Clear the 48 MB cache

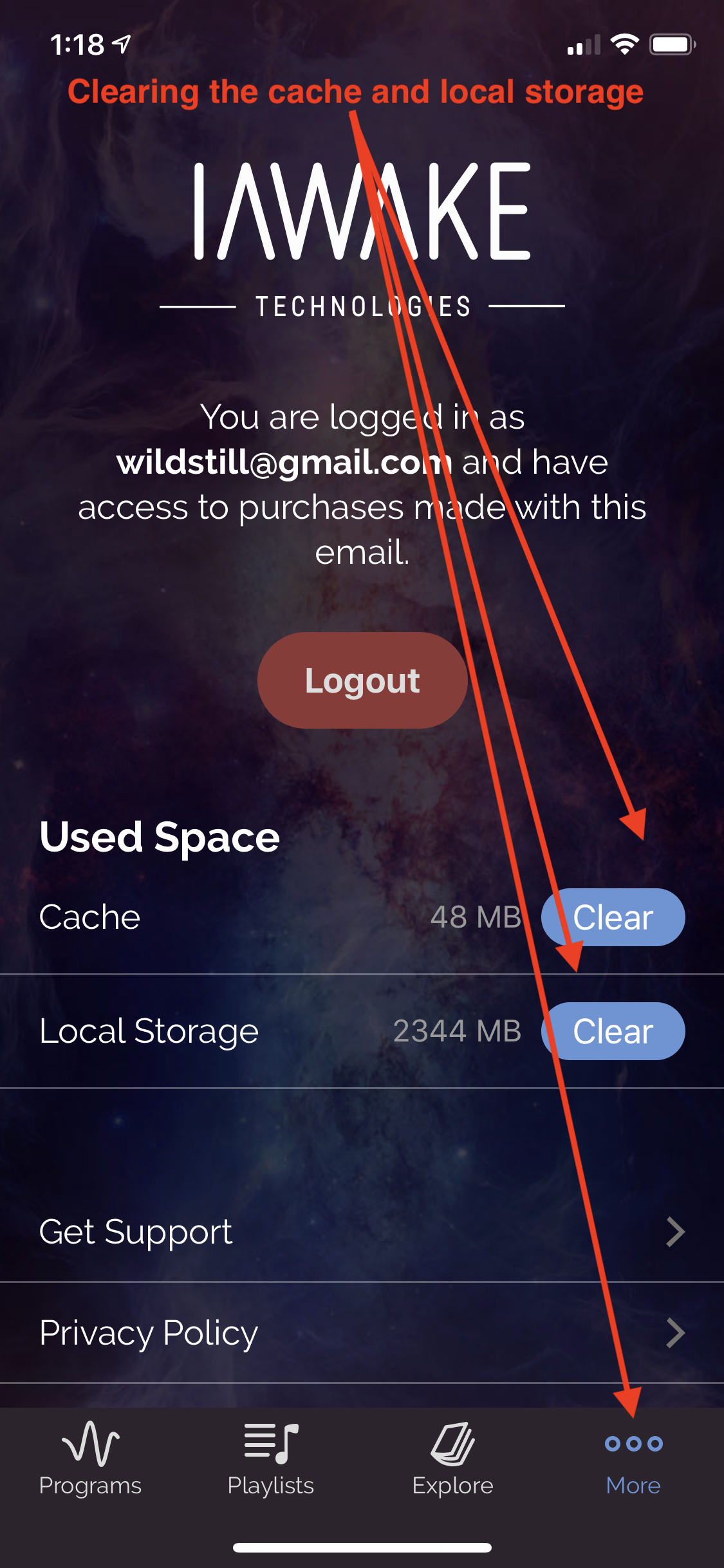(613, 917)
